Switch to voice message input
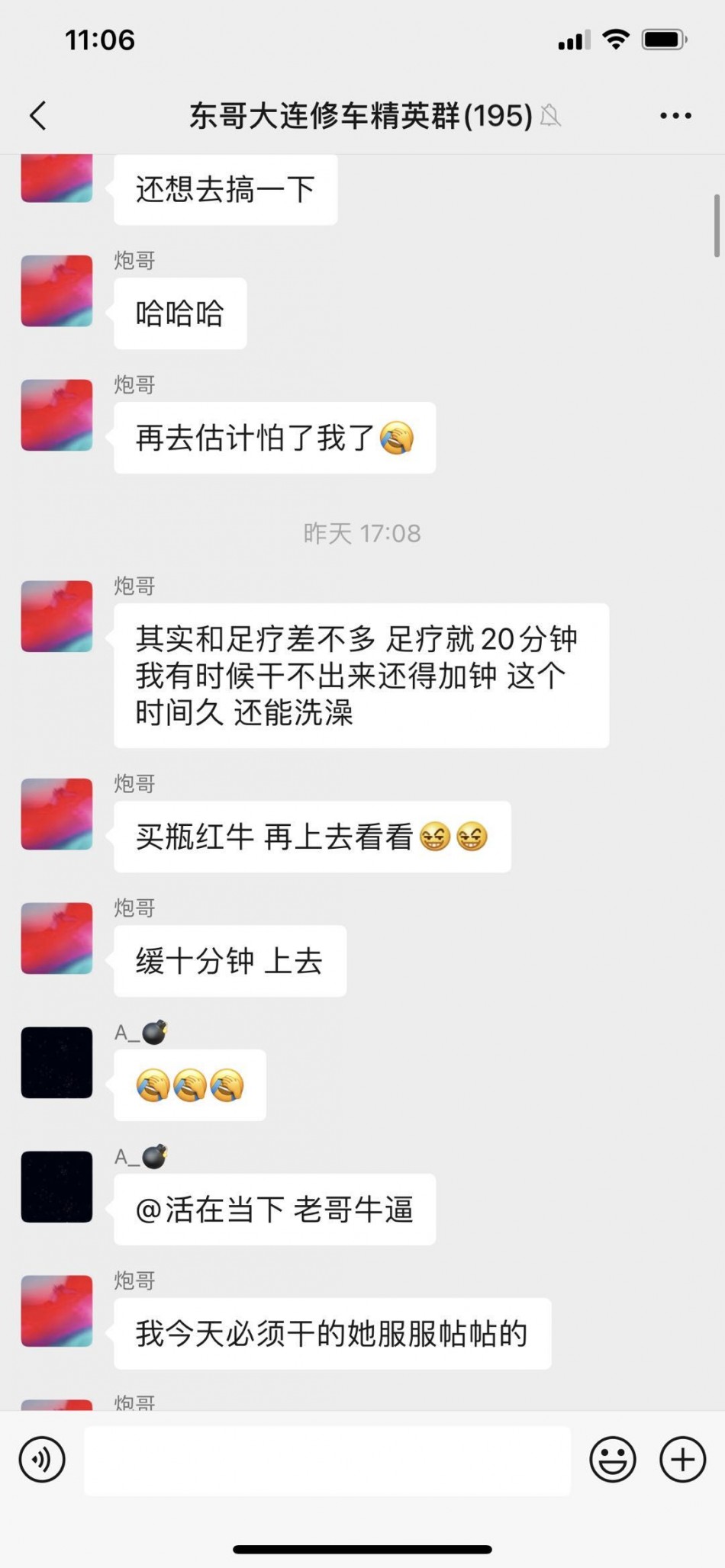725x1568 pixels. point(42,1459)
